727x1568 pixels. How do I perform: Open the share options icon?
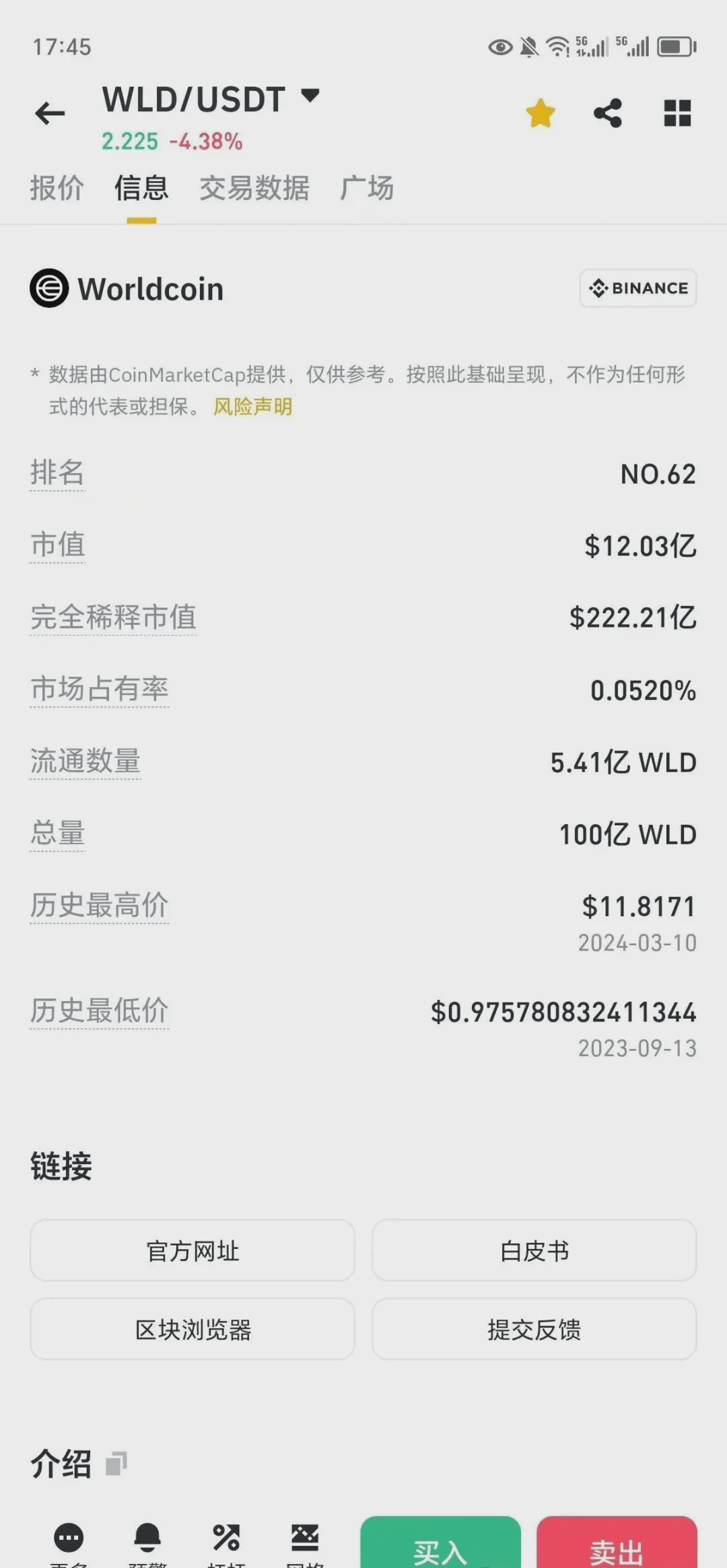(608, 112)
